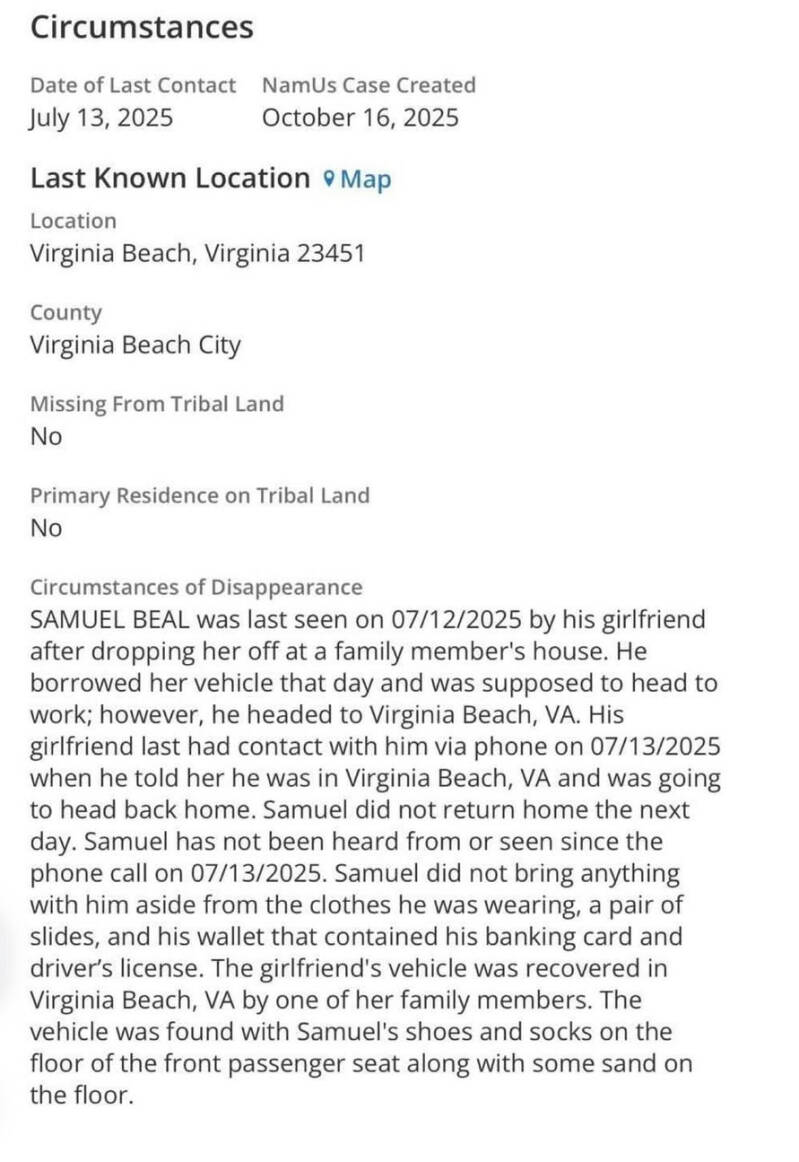Open the Map link for Last Known Location
799x1162 pixels.
(358, 180)
